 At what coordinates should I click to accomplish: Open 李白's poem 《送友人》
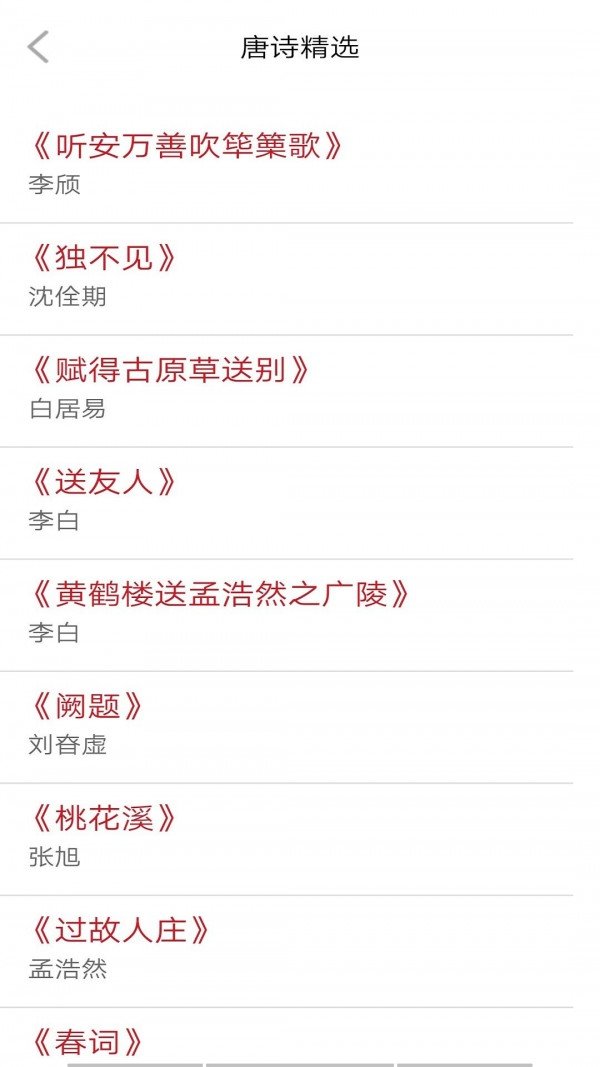[104, 483]
